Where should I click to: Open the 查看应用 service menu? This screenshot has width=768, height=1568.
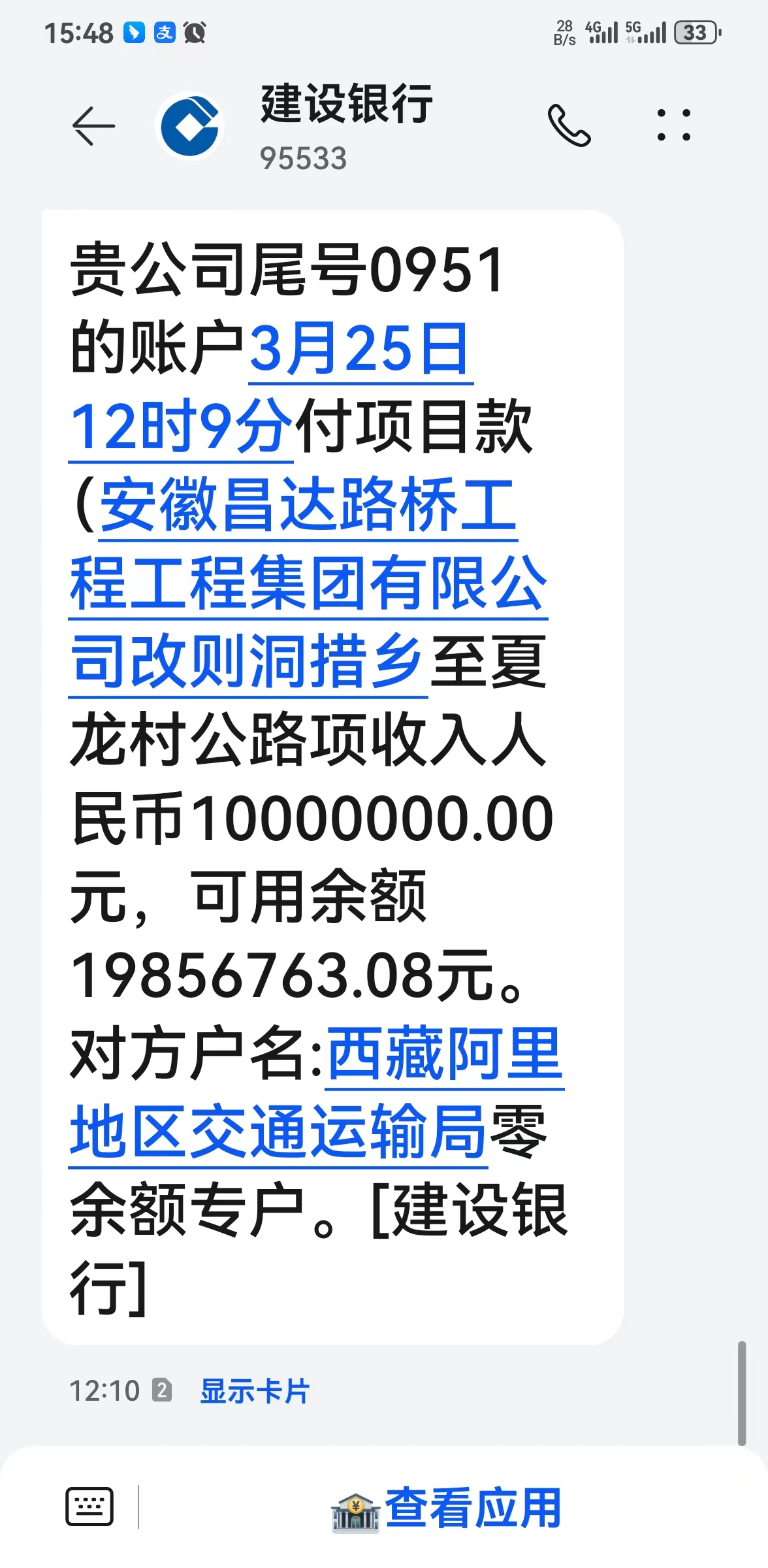click(x=447, y=1508)
